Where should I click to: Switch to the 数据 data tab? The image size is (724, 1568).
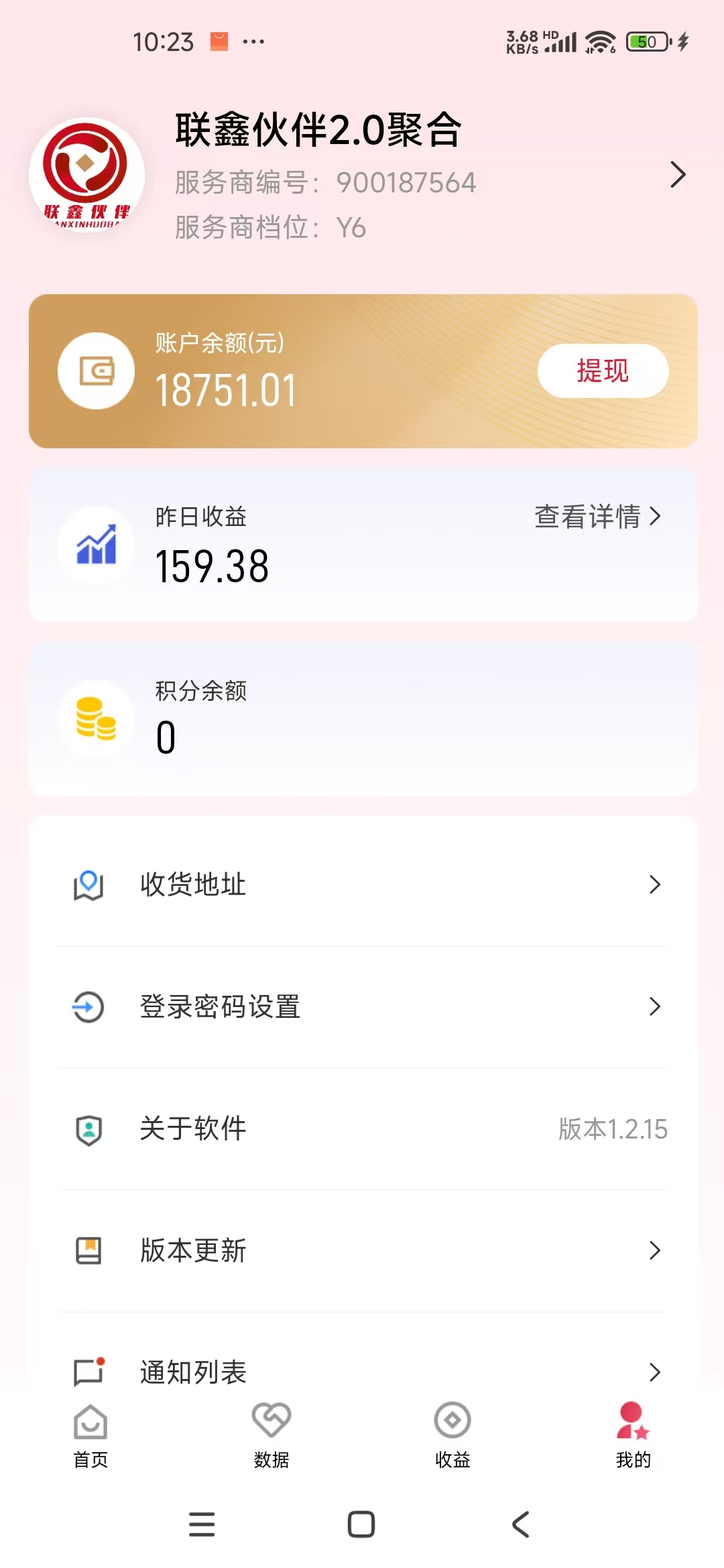click(271, 1435)
